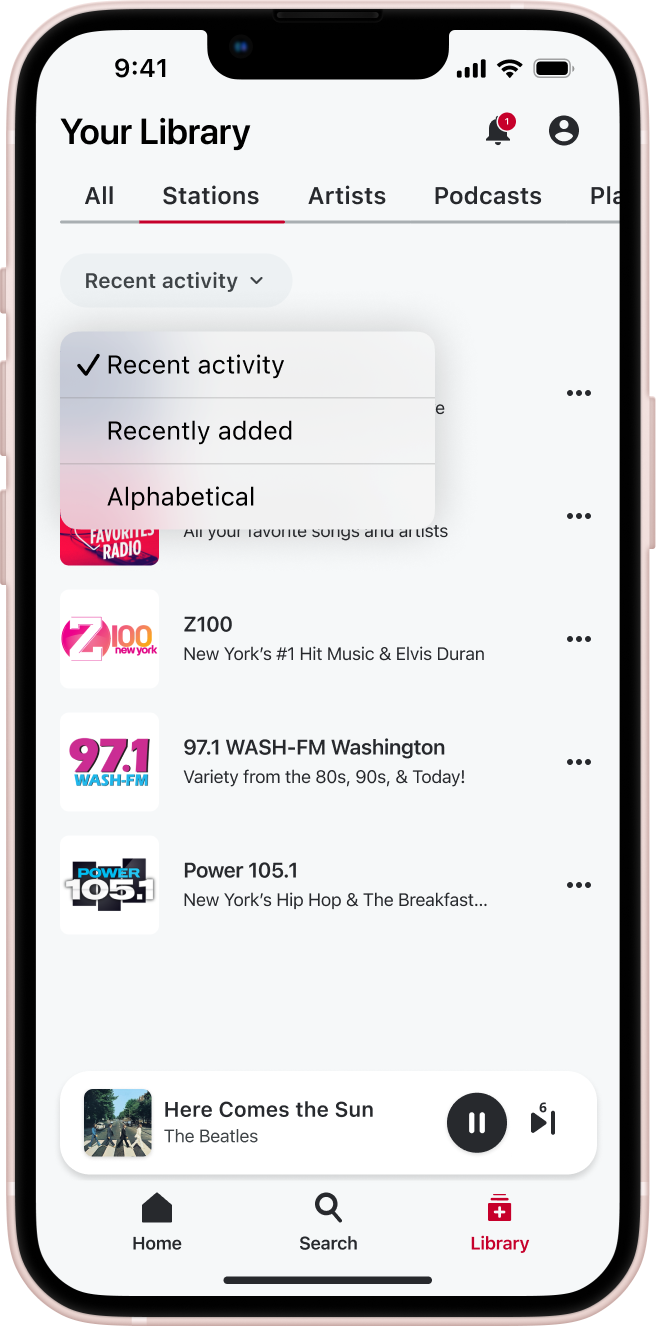Choose Alphabetical sort option

point(181,497)
